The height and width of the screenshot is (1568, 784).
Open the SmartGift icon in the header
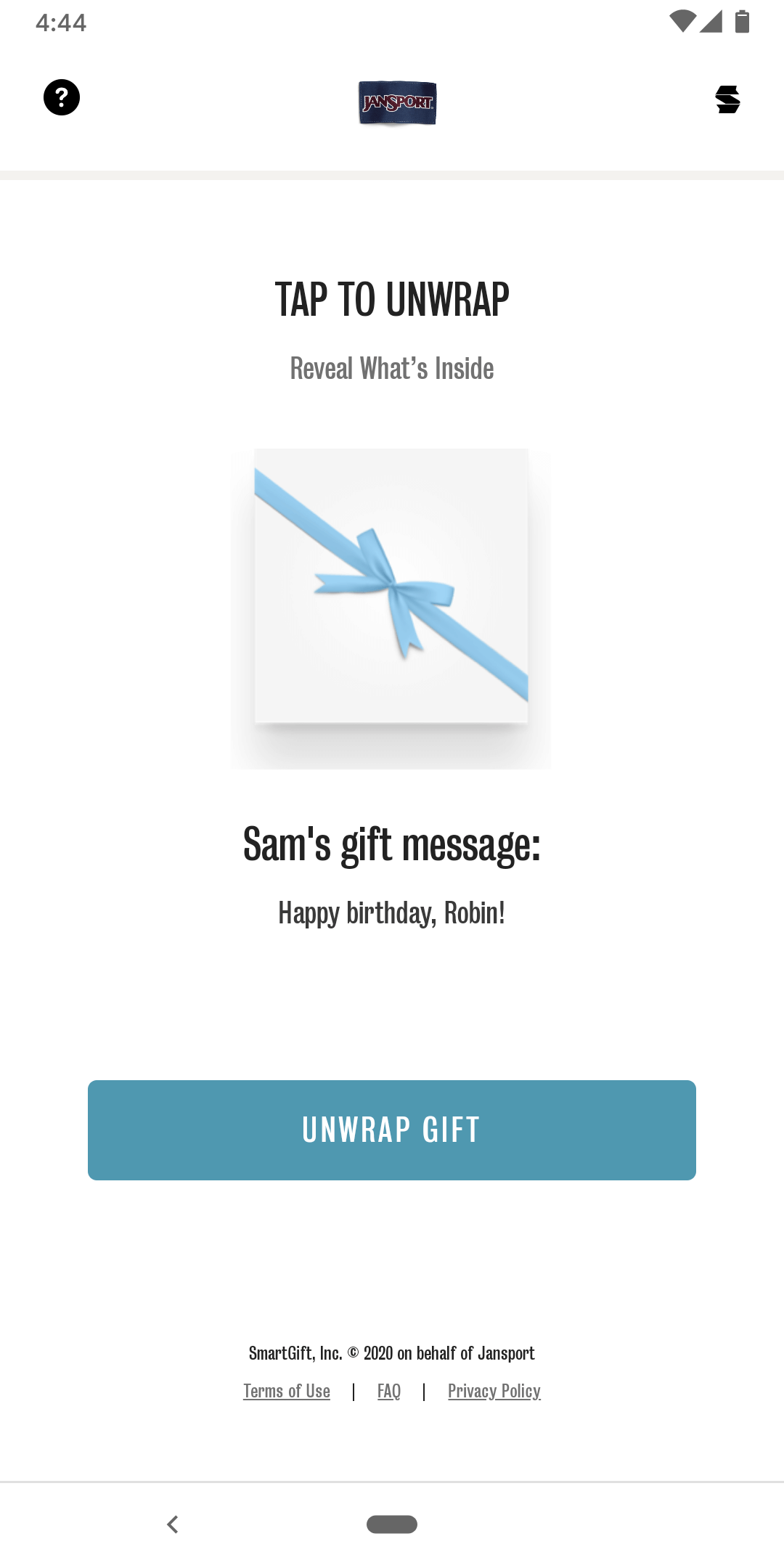click(727, 99)
